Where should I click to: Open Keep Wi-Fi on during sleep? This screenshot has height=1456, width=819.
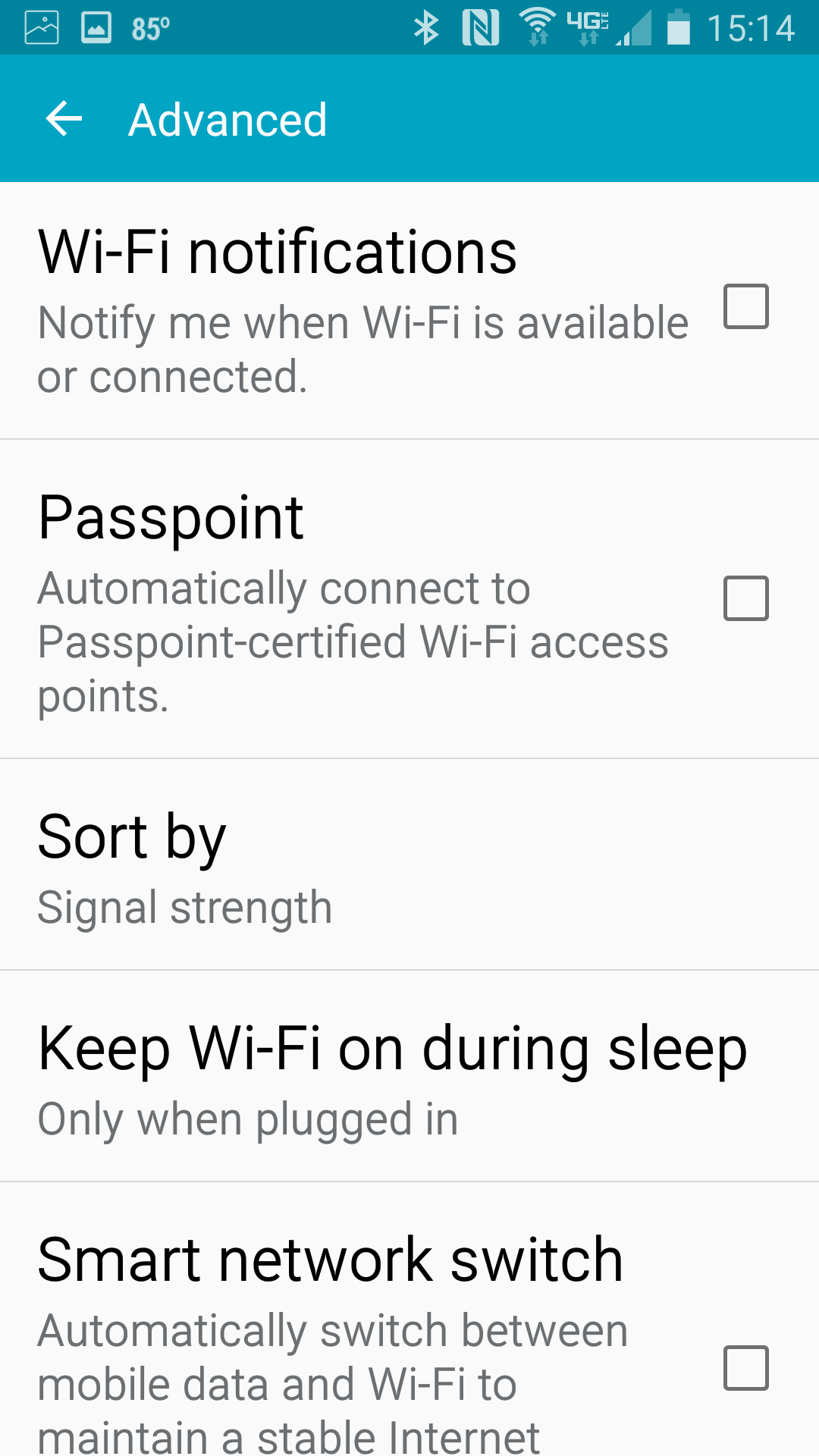tap(409, 1075)
